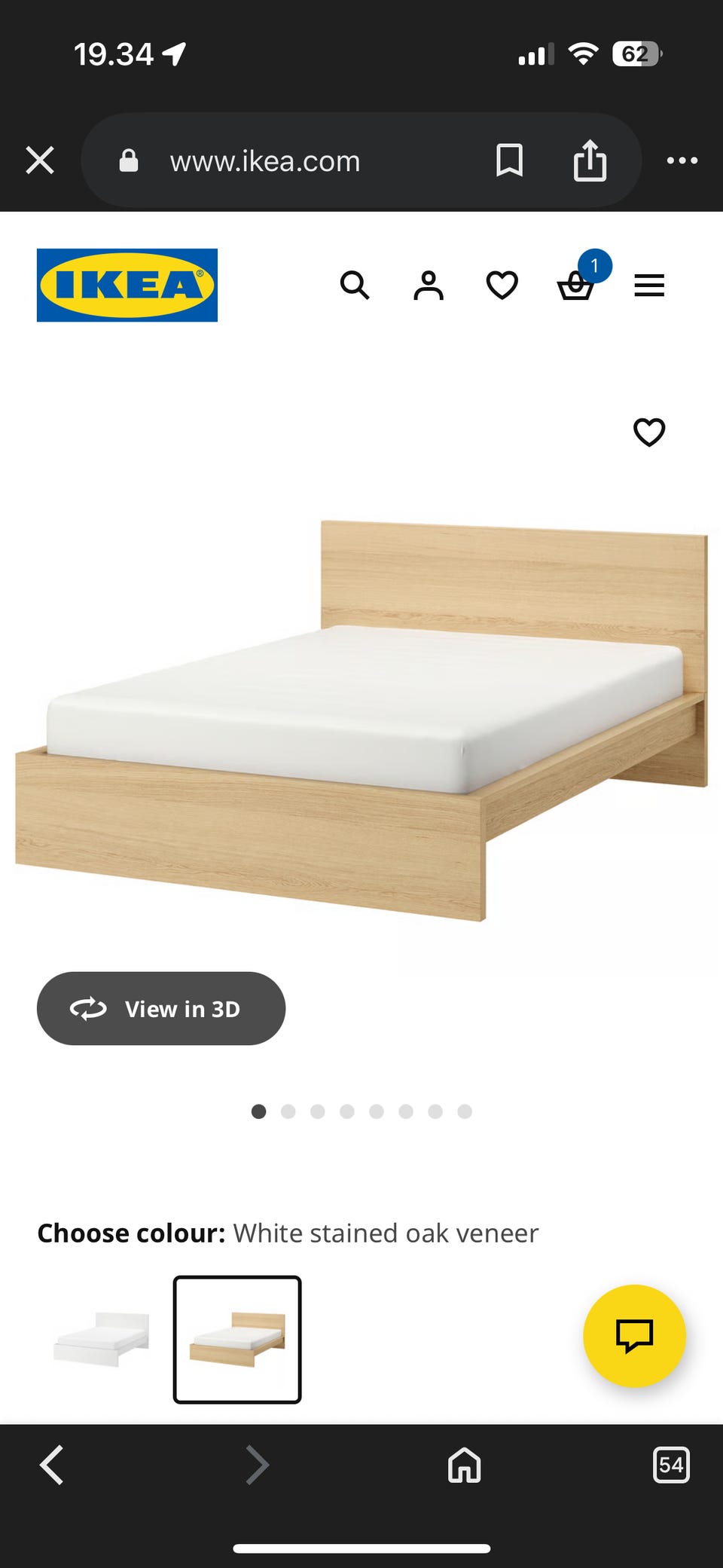Select white stained oak veneer option
Viewport: 723px width, 1568px height.
pyautogui.click(x=237, y=1339)
